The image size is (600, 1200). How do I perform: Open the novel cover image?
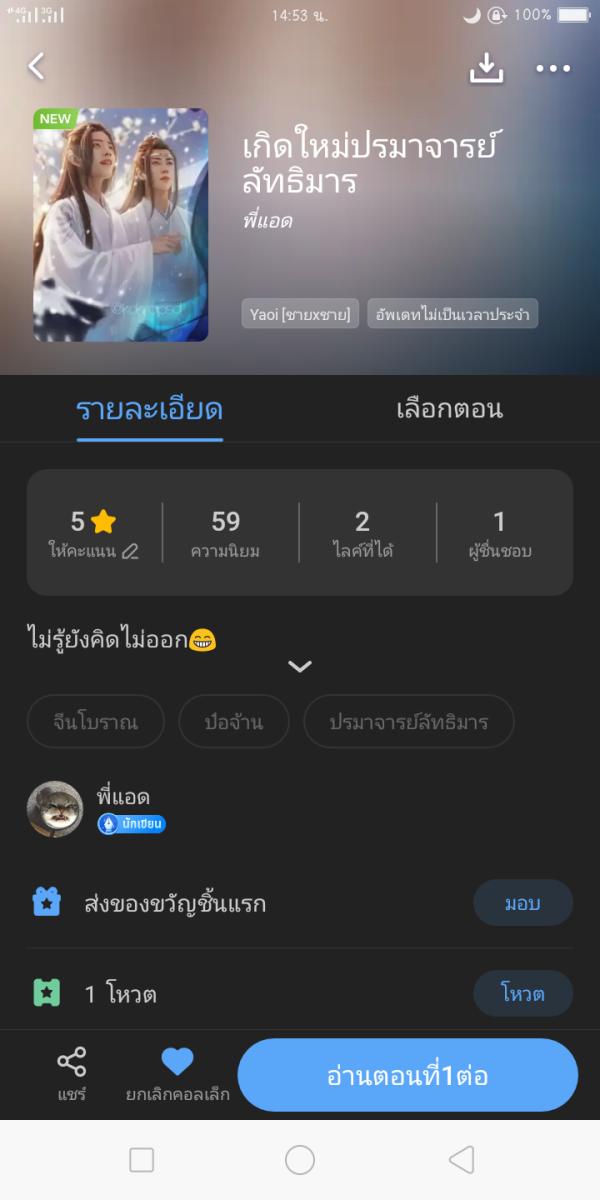(120, 225)
